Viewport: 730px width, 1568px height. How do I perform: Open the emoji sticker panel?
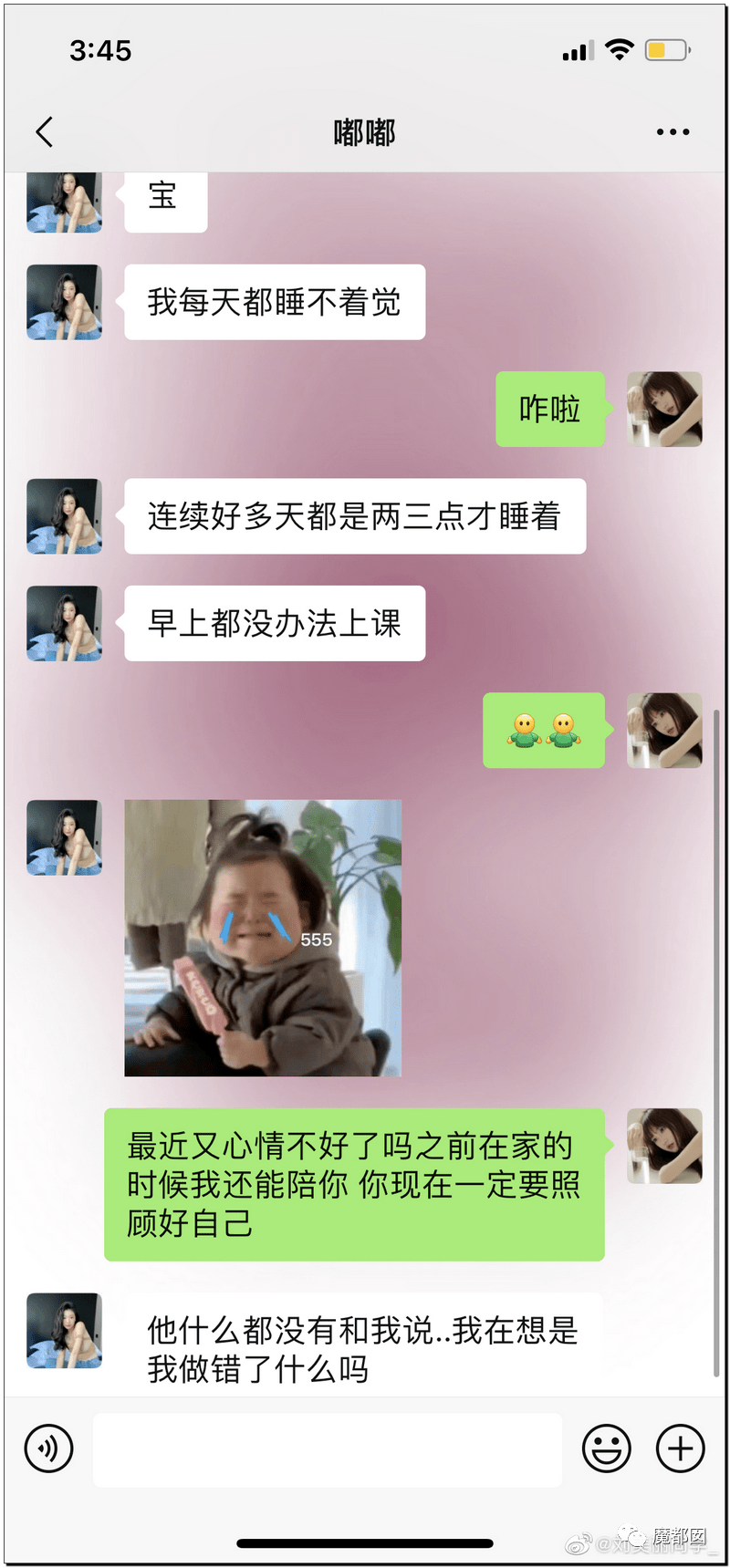[606, 1448]
